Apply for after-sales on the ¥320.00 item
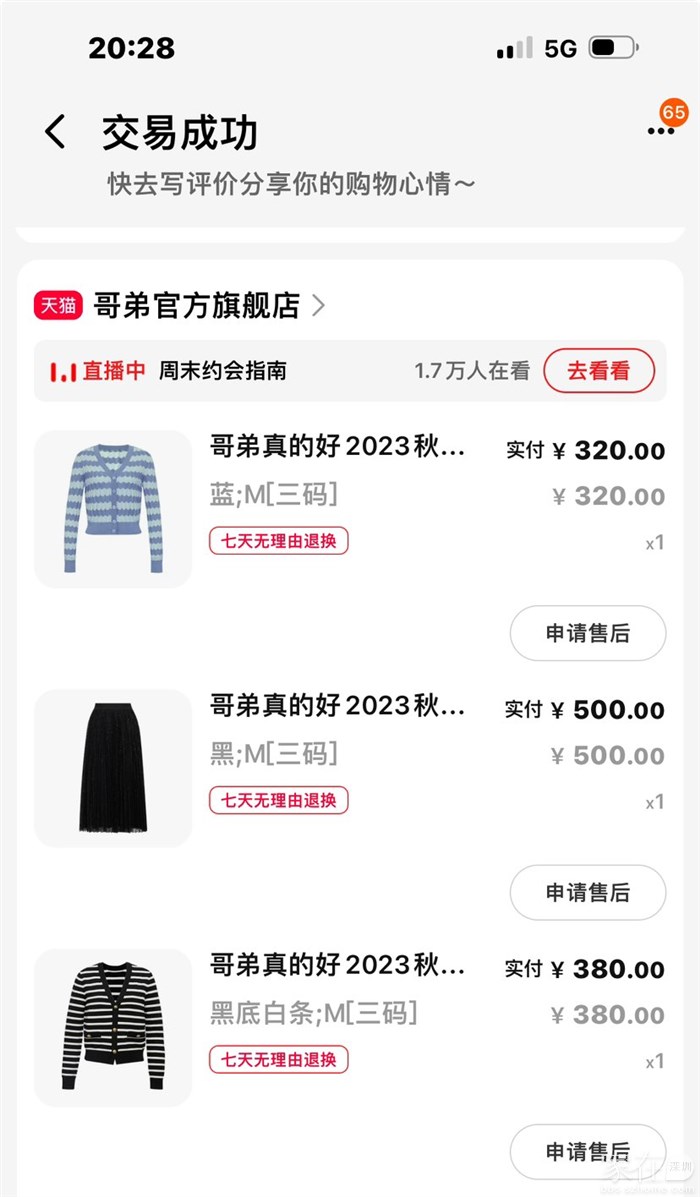This screenshot has width=700, height=1197. pos(588,633)
